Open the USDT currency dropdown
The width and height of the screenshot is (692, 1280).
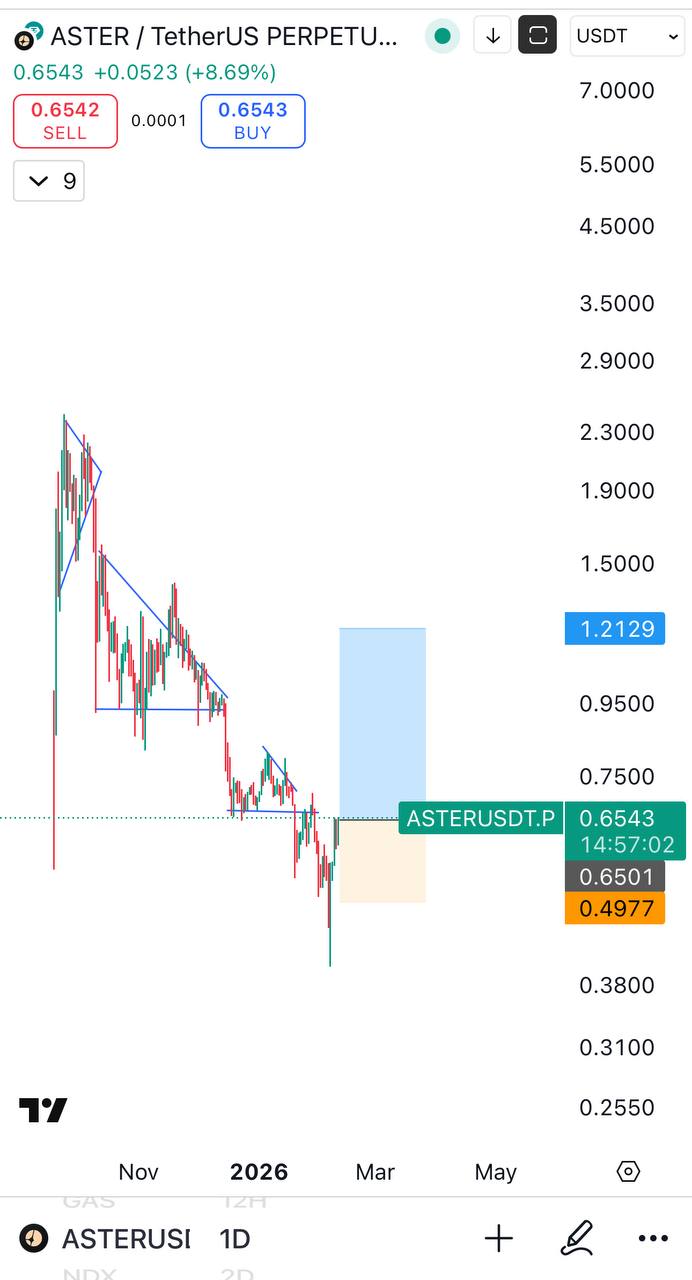[628, 37]
